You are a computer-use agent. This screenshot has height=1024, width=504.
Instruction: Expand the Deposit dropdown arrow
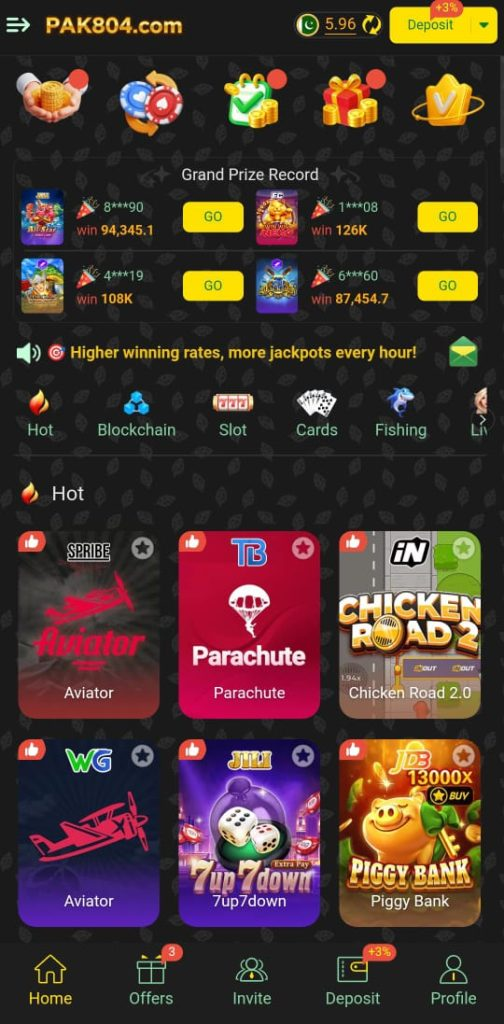tap(484, 25)
